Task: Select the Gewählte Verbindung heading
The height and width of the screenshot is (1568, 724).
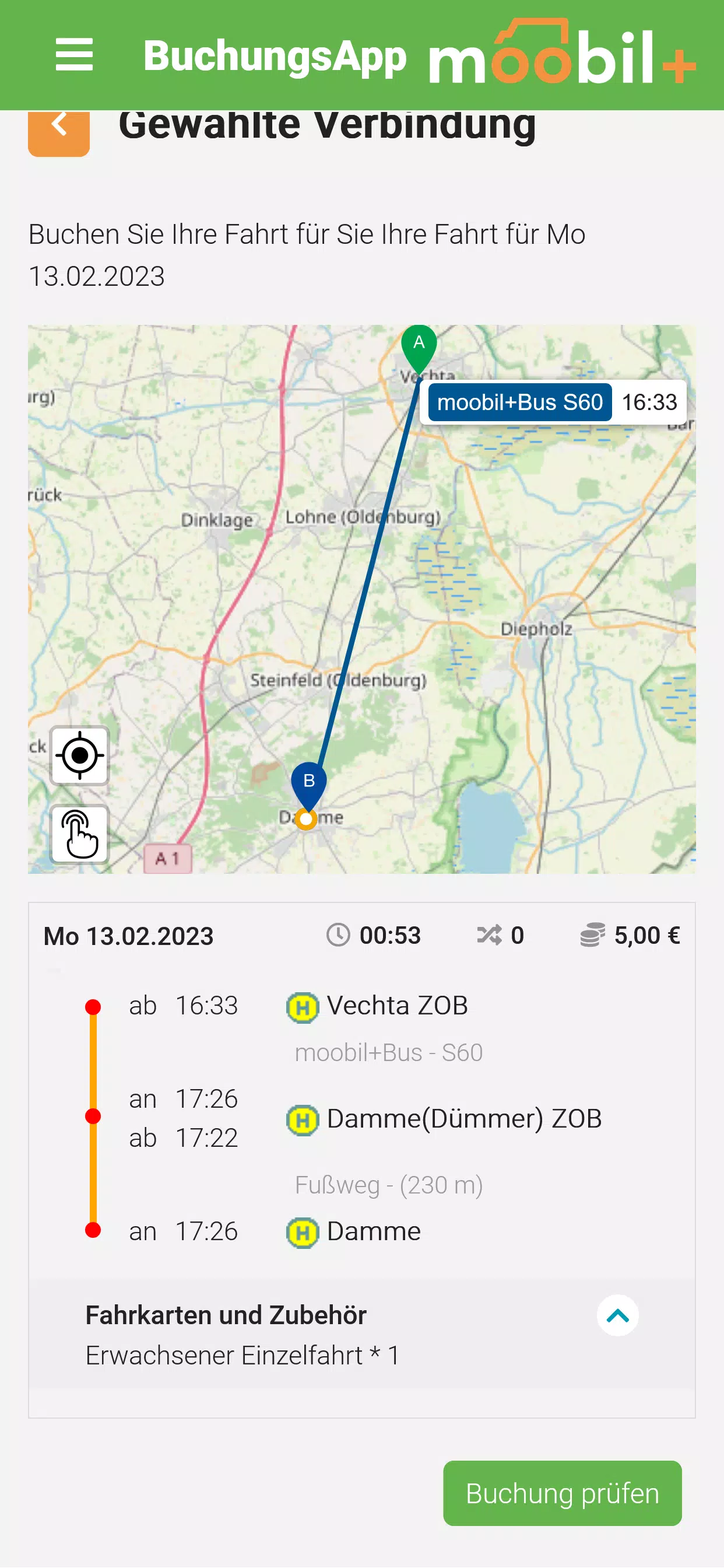Action: (329, 126)
